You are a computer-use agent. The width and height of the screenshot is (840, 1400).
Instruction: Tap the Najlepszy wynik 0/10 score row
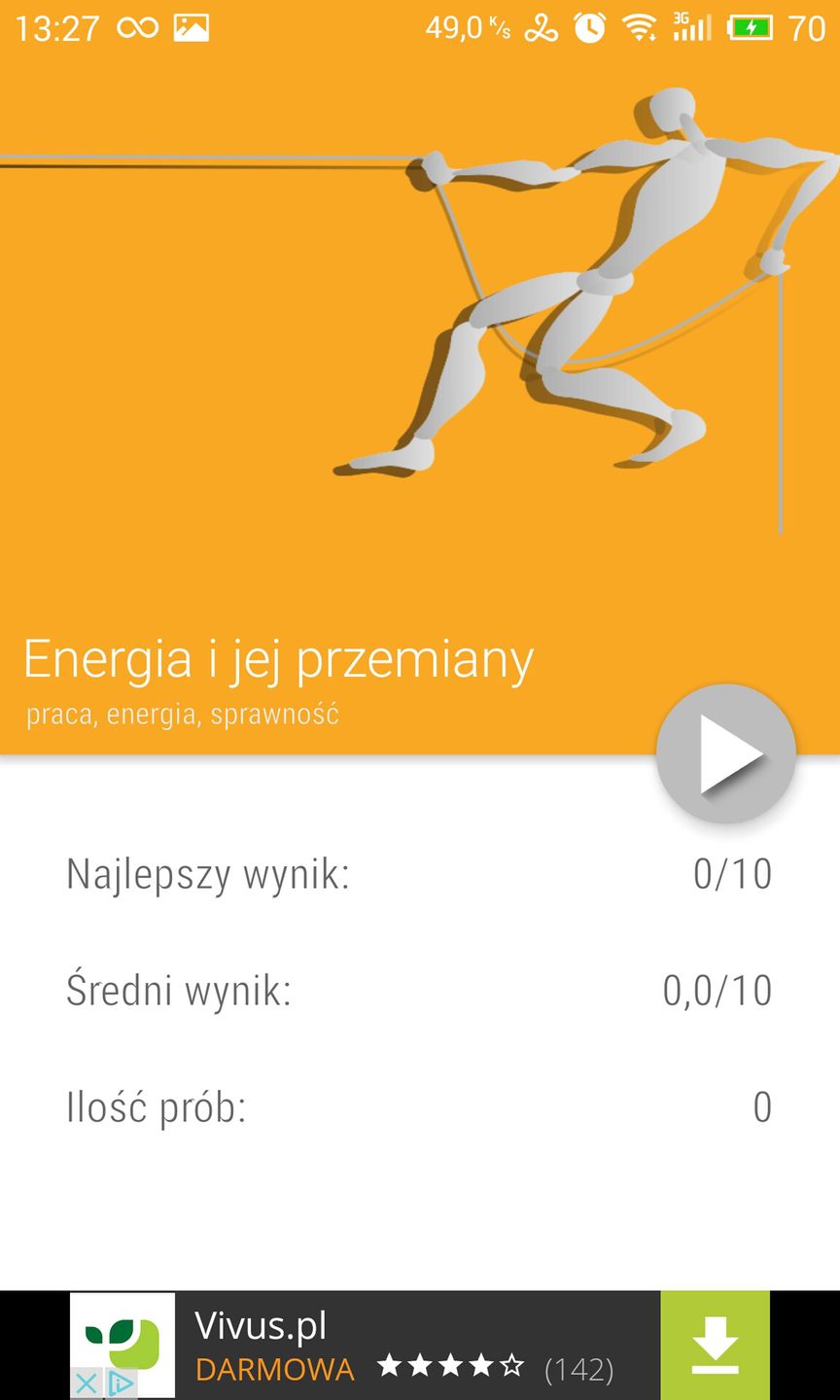[x=418, y=873]
